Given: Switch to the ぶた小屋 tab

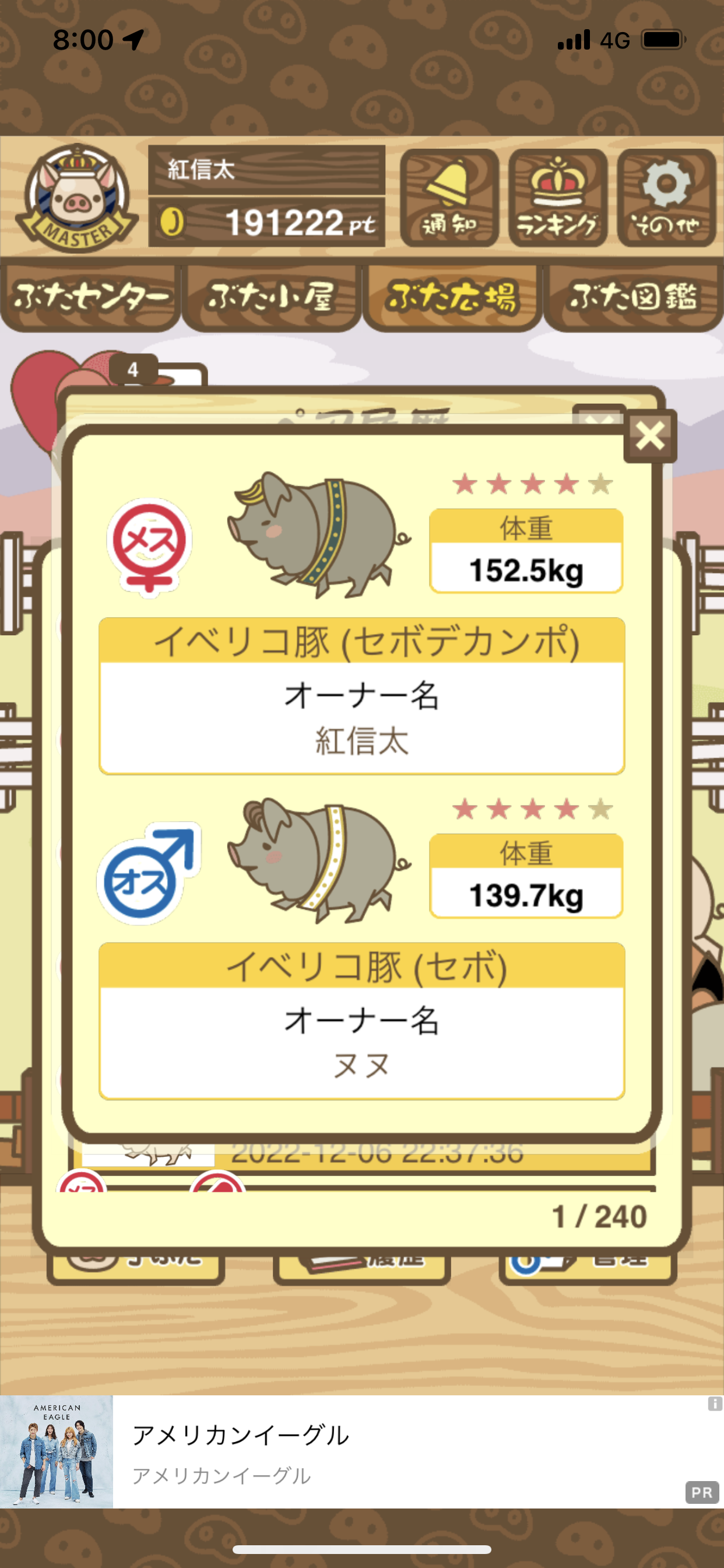Looking at the screenshot, I should click(x=271, y=297).
